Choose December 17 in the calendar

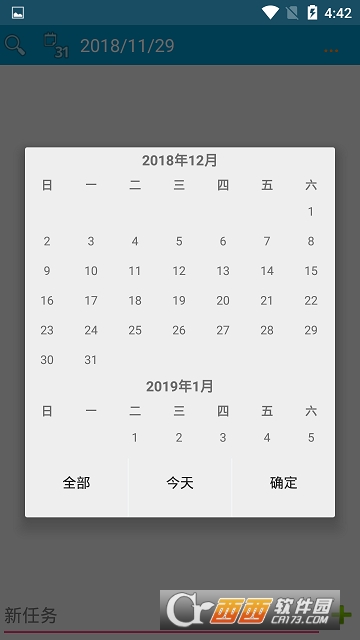pyautogui.click(x=91, y=300)
